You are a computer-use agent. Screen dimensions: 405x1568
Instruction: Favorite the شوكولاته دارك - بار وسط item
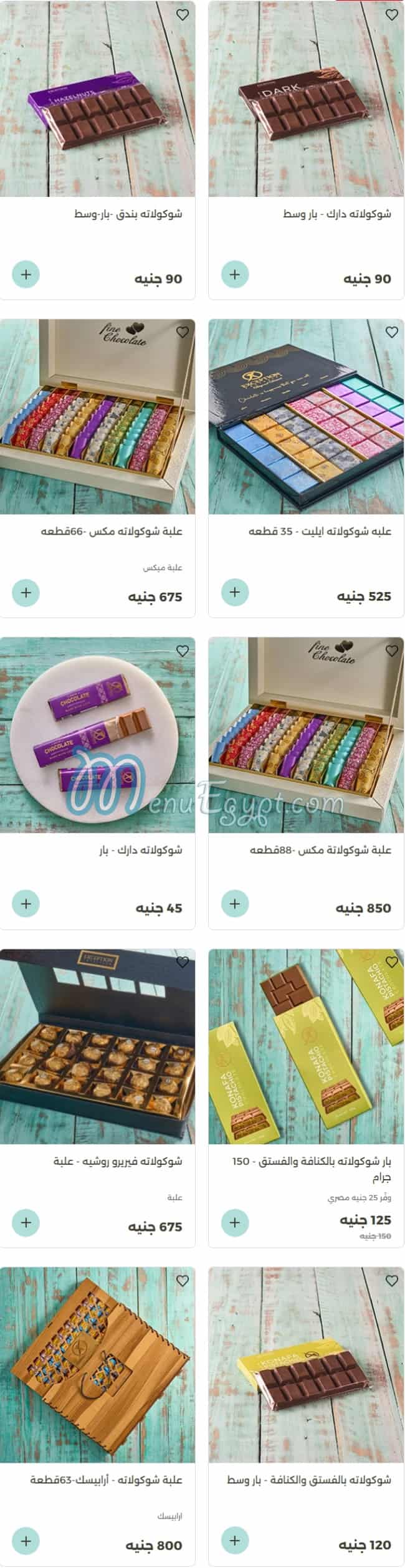(391, 15)
